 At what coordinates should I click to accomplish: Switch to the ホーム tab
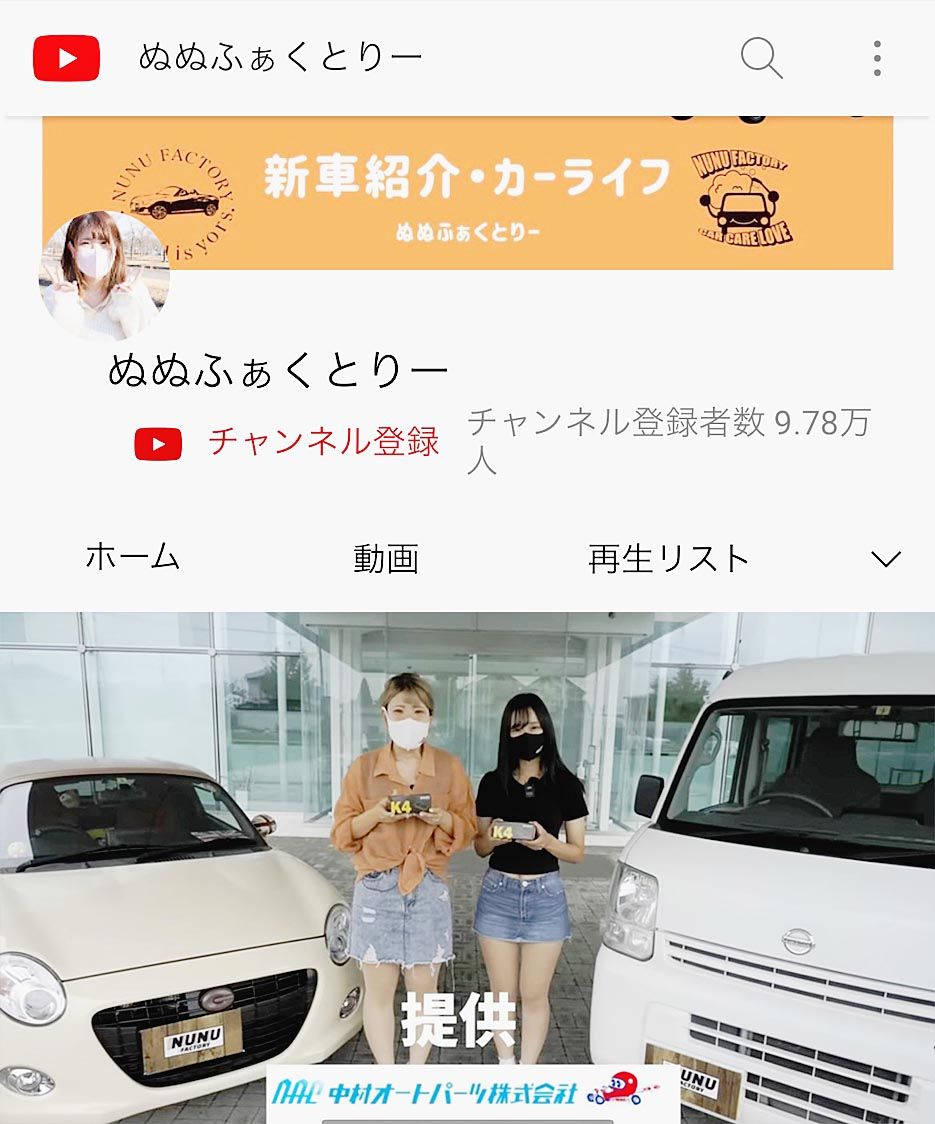tap(132, 558)
